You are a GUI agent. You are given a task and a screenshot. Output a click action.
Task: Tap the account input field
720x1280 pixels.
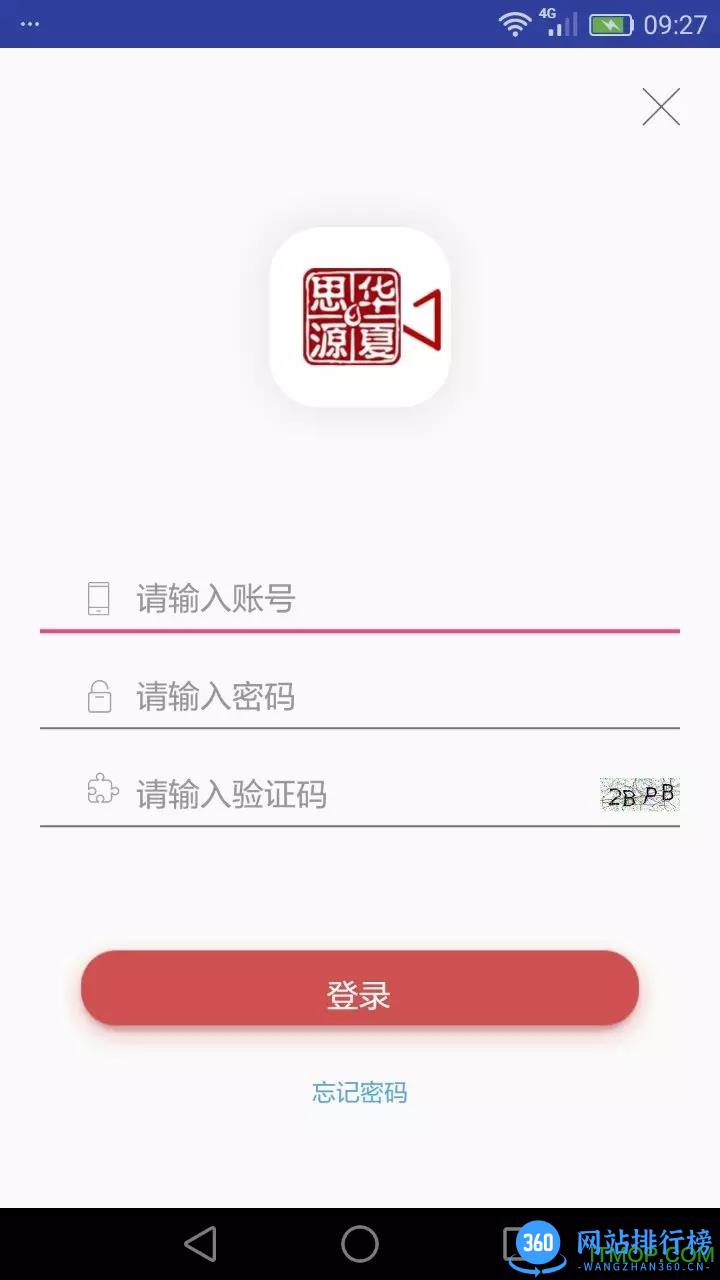click(x=400, y=599)
